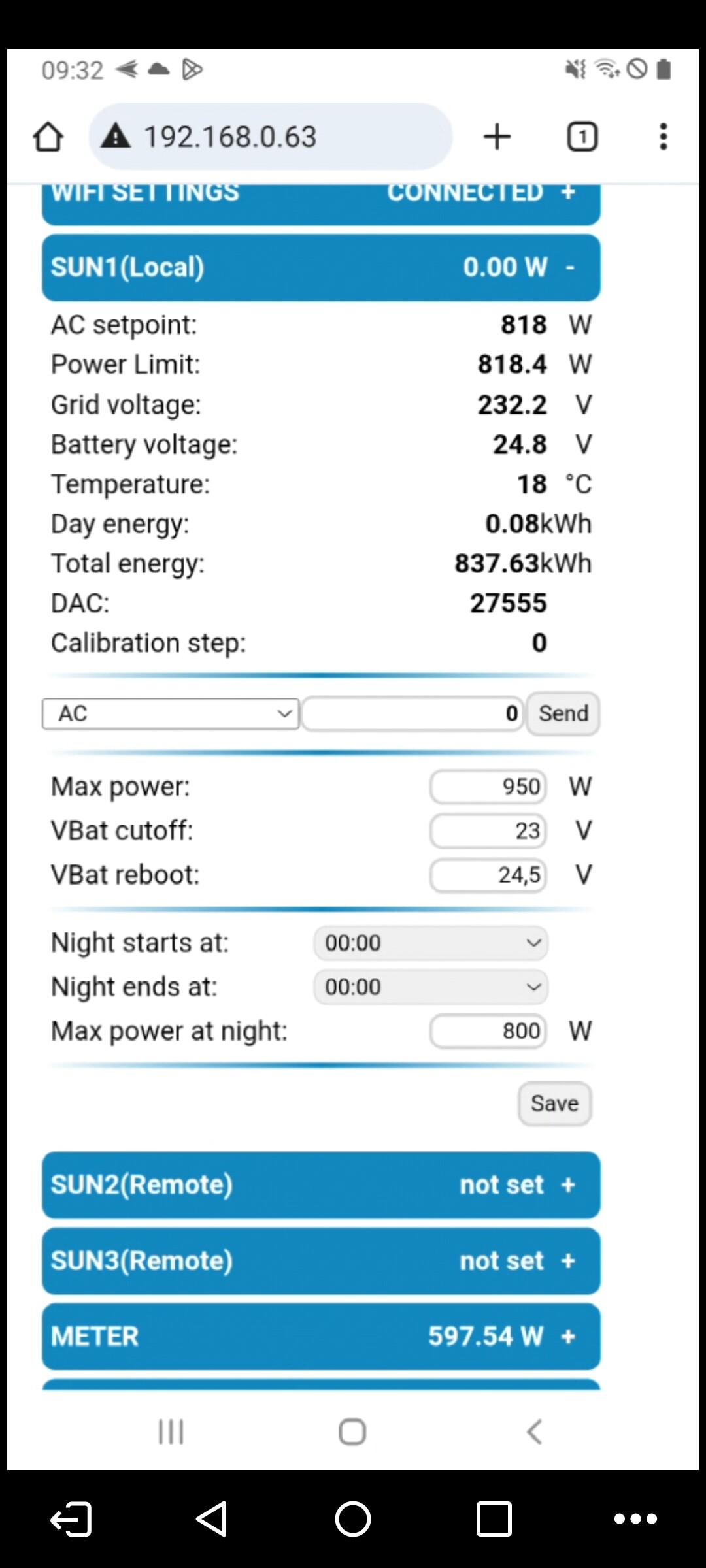The height and width of the screenshot is (1568, 706).
Task: Expand the SUN2(Remote) section
Action: click(x=320, y=1184)
